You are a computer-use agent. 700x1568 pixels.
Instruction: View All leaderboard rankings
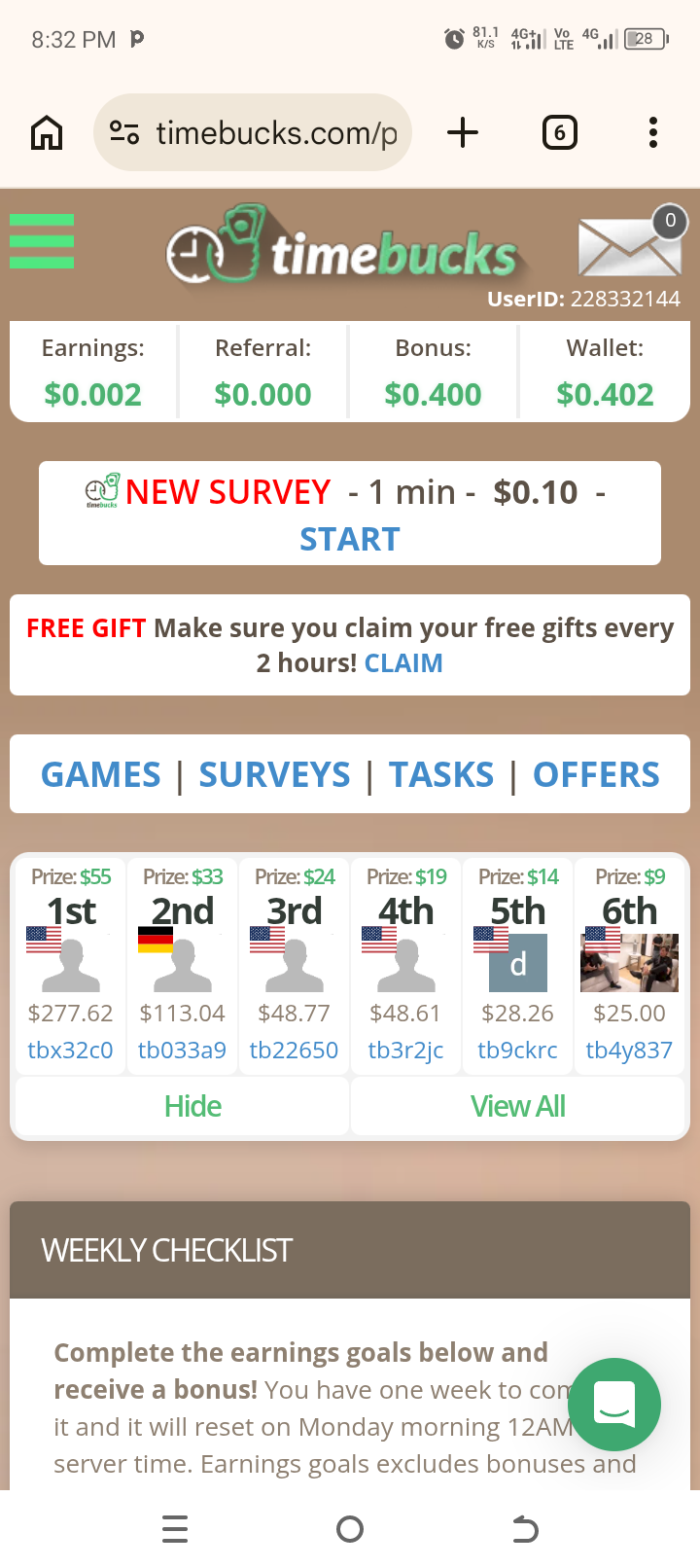point(517,1107)
